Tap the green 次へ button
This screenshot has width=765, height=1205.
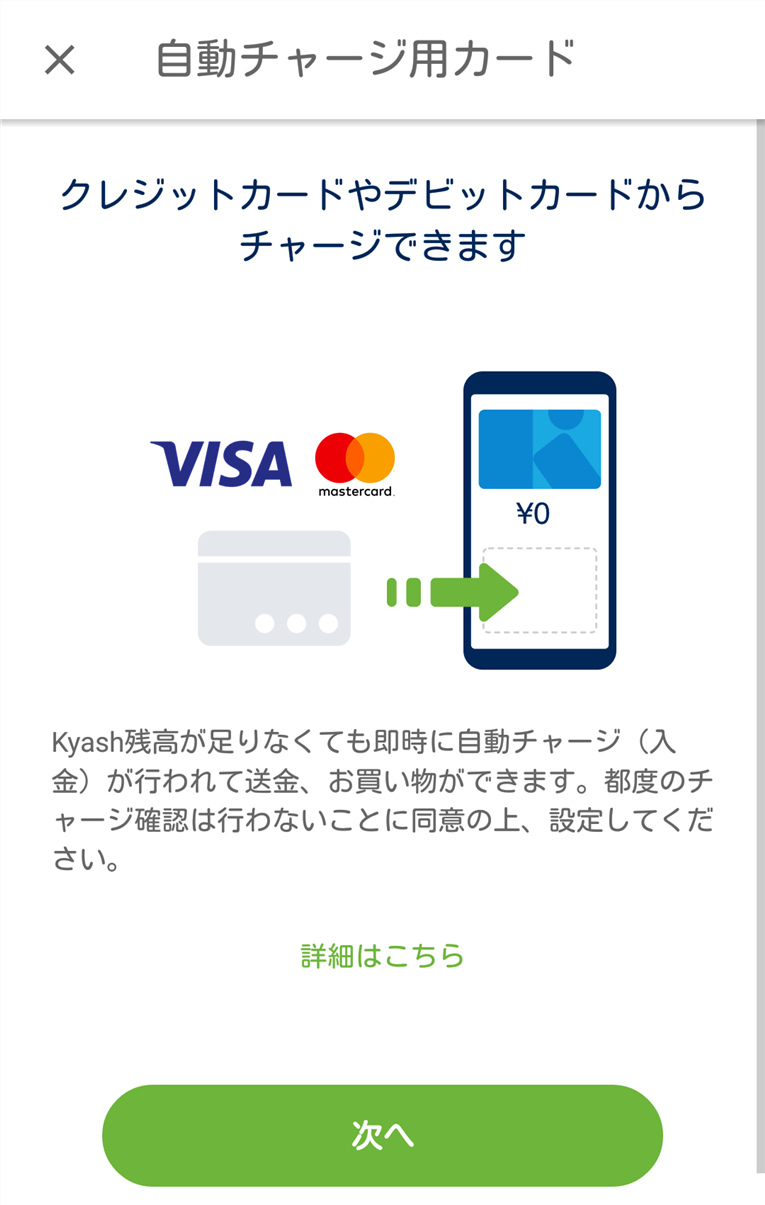pos(382,1135)
